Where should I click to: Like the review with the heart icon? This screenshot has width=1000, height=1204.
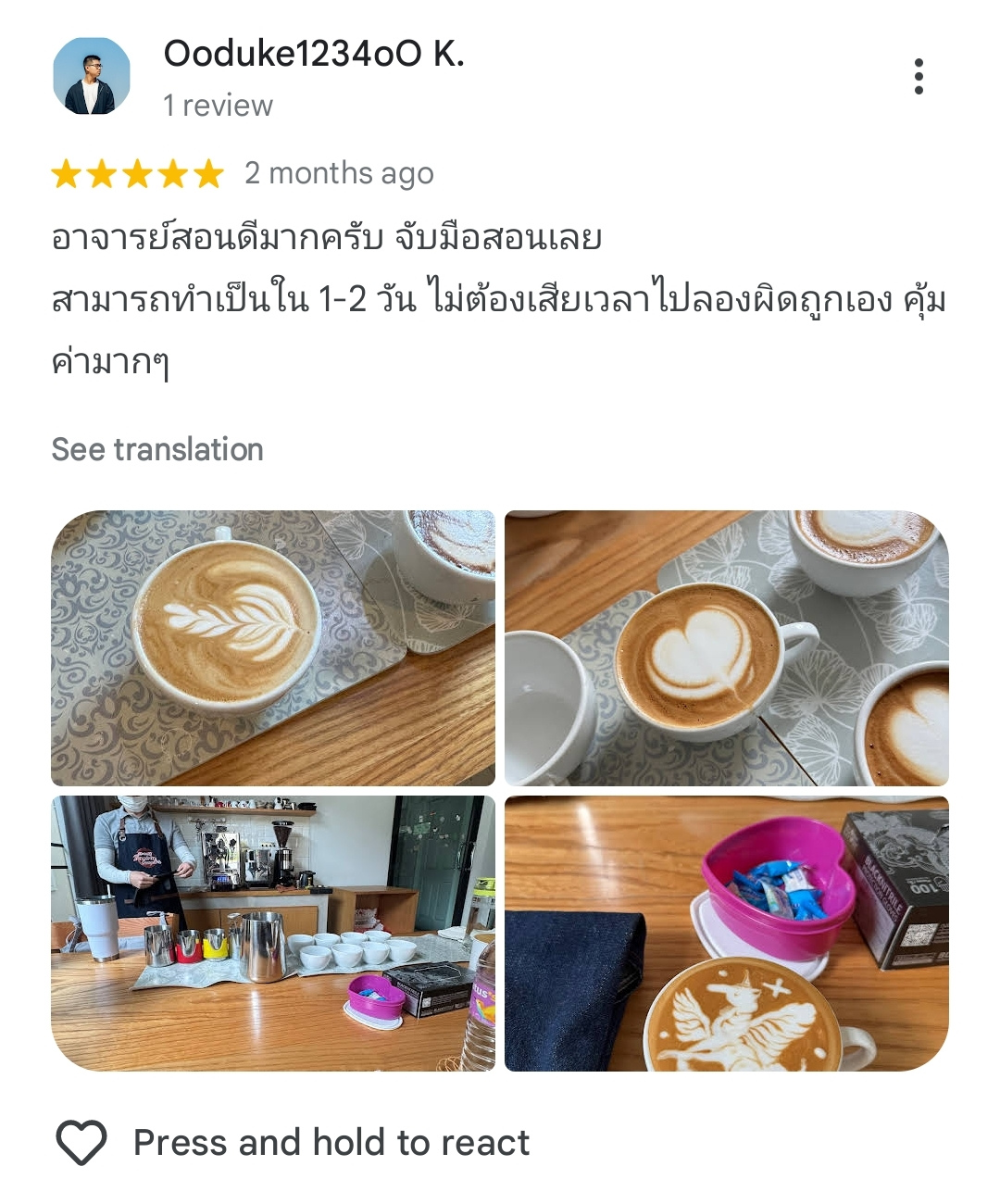click(81, 1142)
